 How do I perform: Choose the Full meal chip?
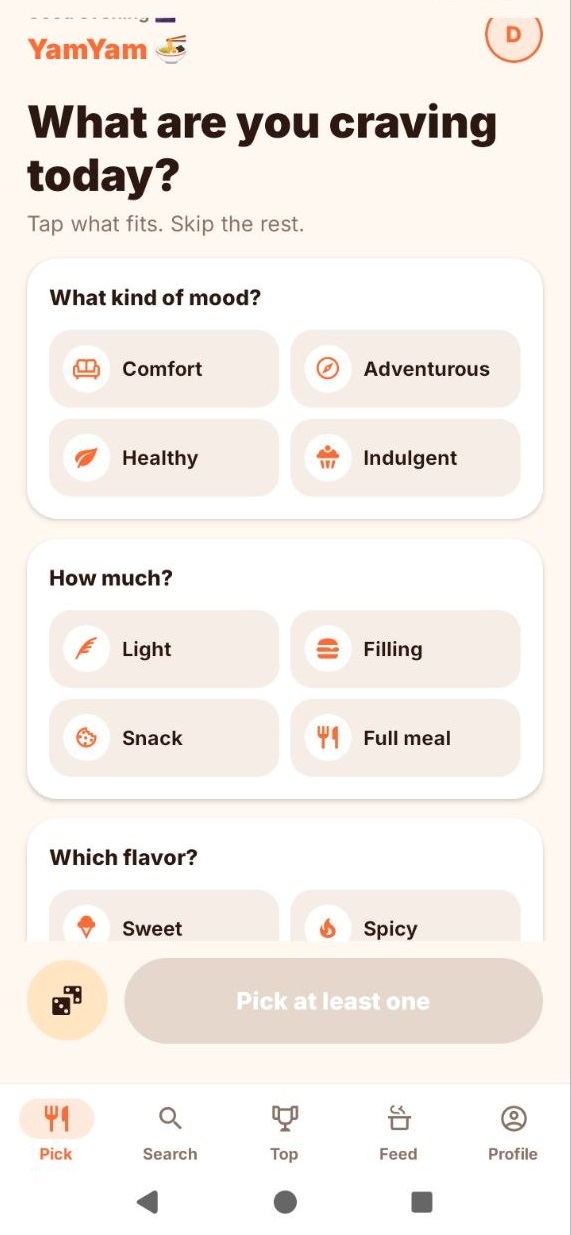point(405,738)
